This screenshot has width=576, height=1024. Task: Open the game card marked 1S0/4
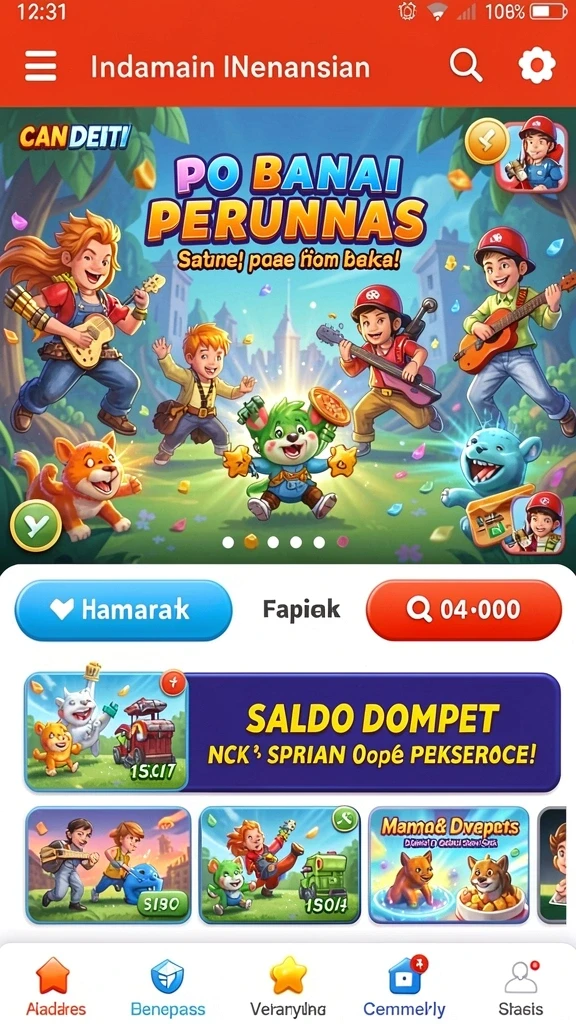[x=280, y=865]
